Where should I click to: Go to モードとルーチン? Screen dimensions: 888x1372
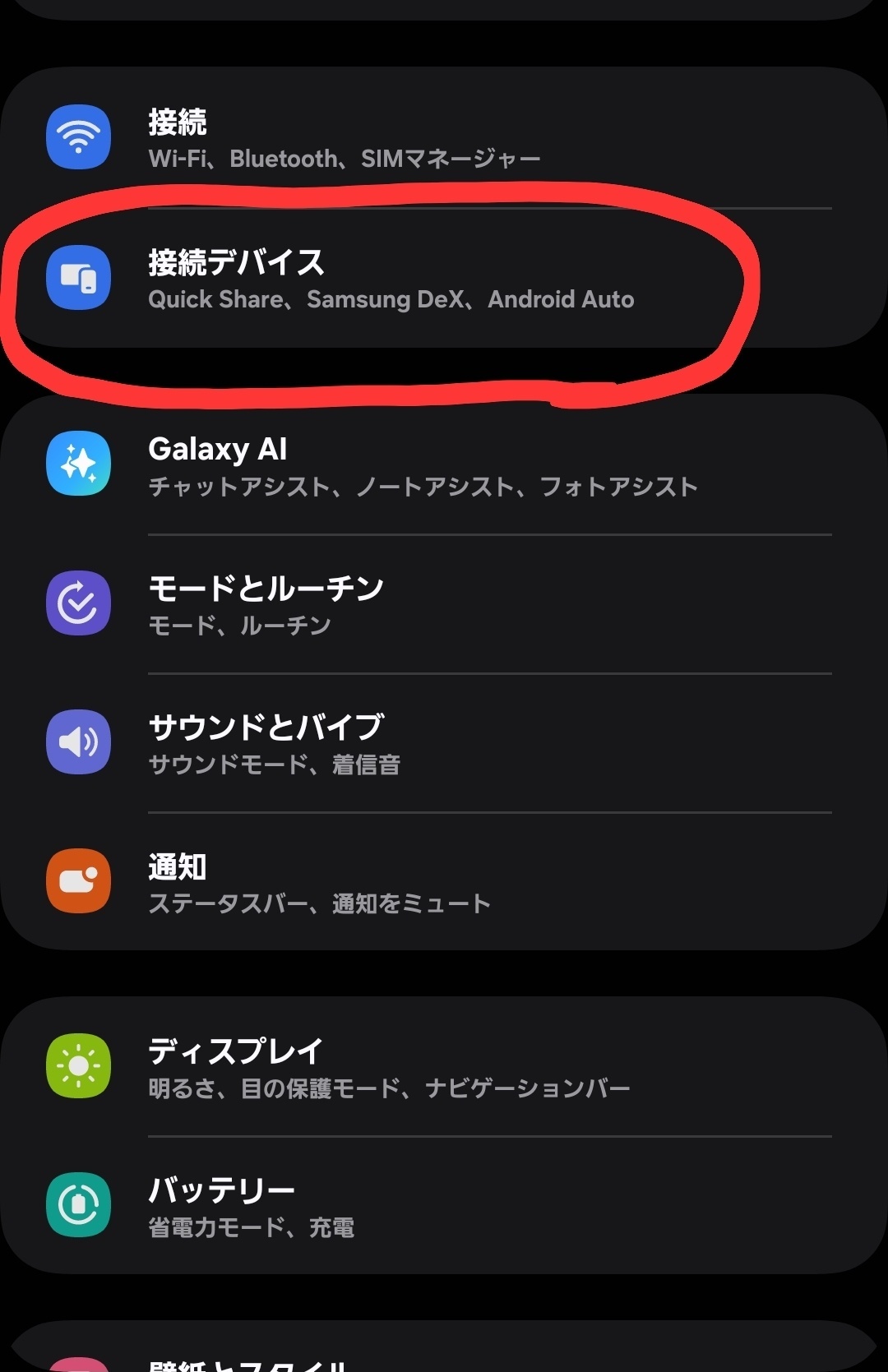tap(444, 603)
